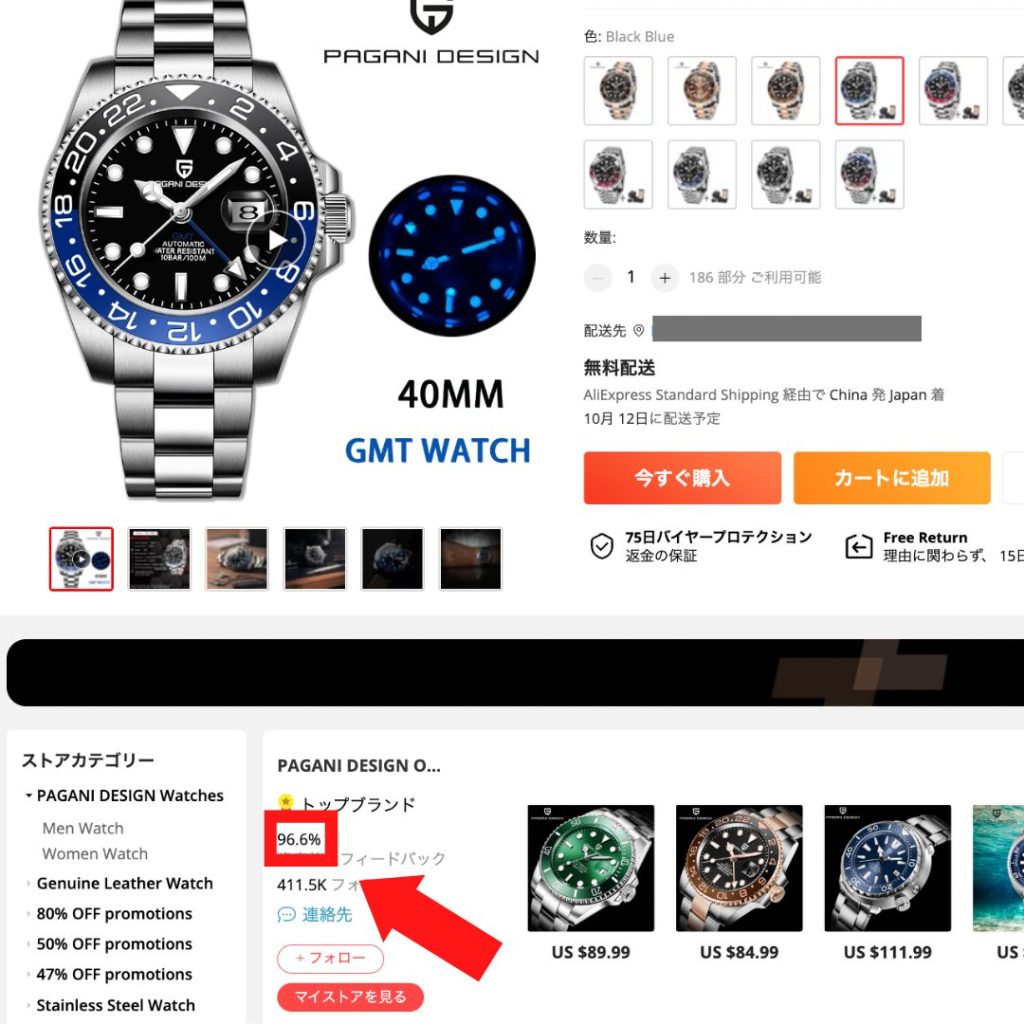Select the Black Blue color variant swatch
The image size is (1024, 1024).
[x=869, y=91]
